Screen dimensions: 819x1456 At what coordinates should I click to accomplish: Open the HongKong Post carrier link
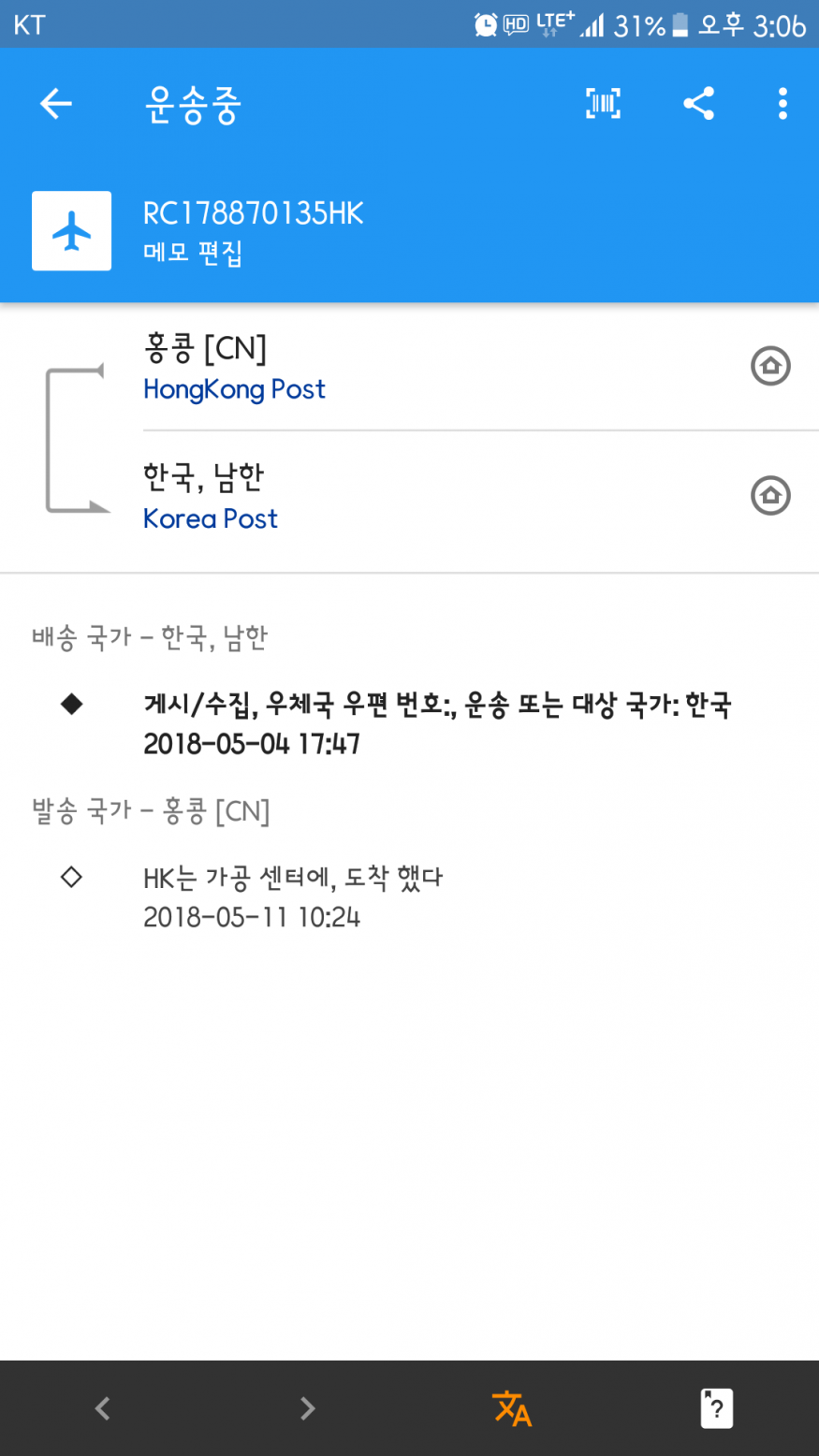[x=234, y=389]
